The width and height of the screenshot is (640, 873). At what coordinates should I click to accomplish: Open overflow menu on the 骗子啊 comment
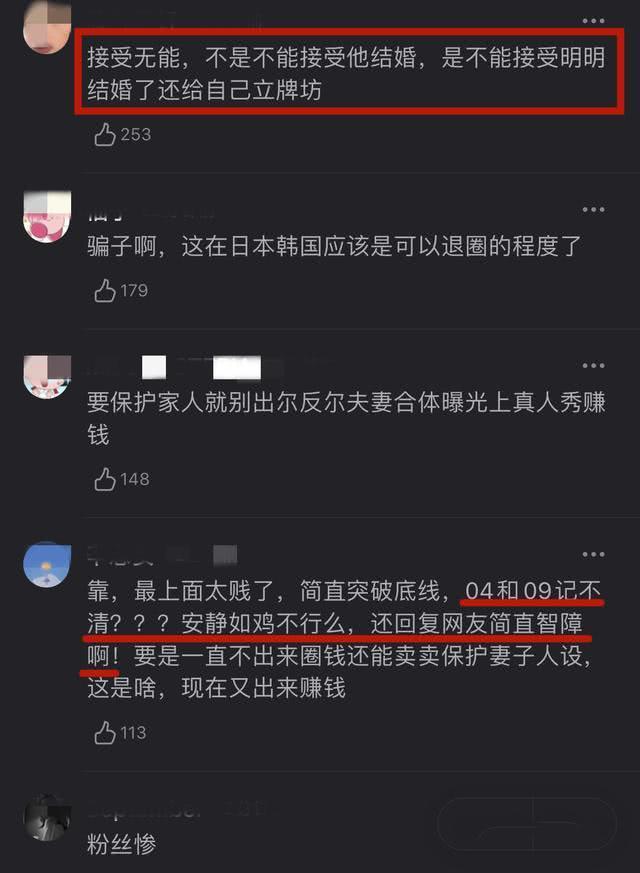pyautogui.click(x=594, y=210)
